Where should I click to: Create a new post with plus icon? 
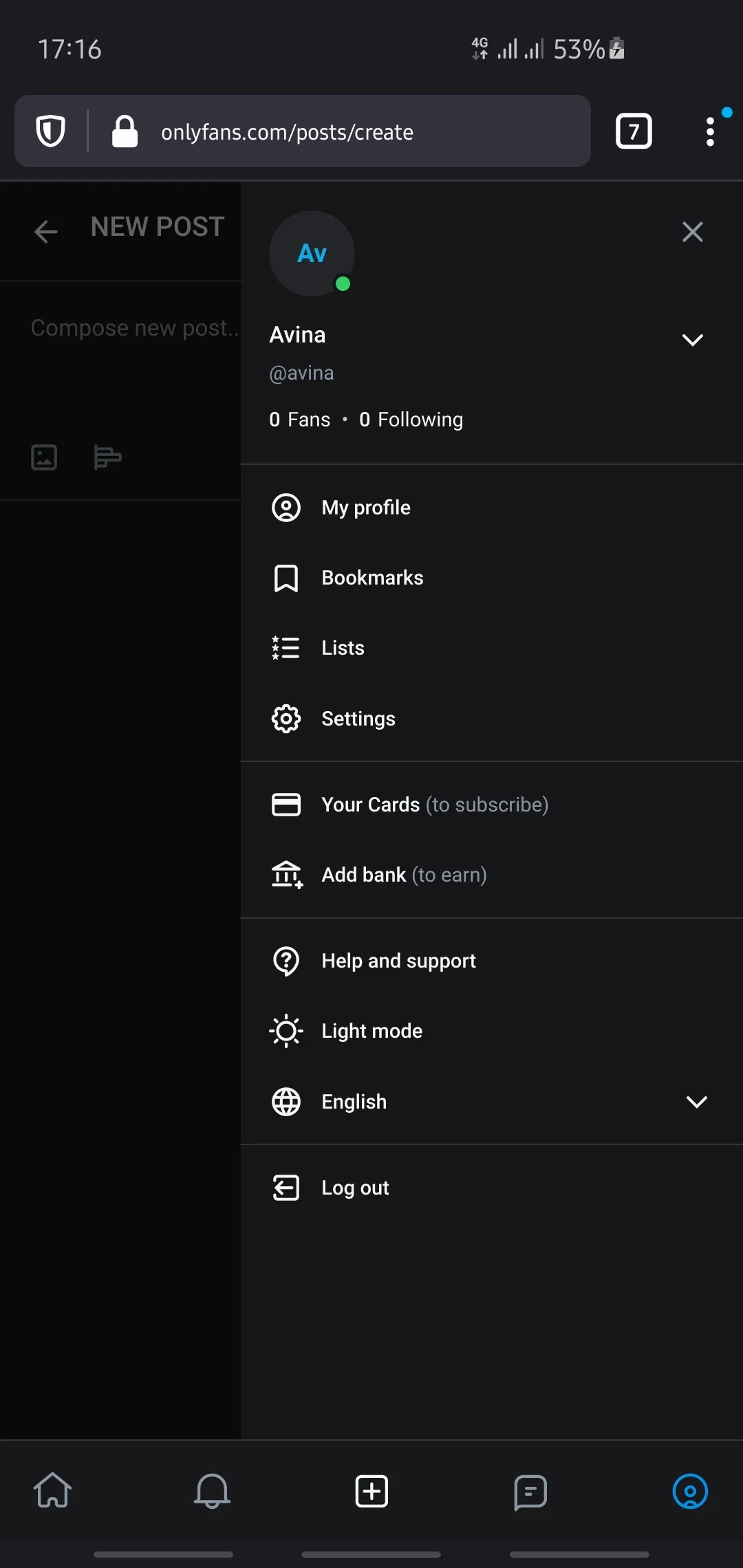pos(371,1491)
